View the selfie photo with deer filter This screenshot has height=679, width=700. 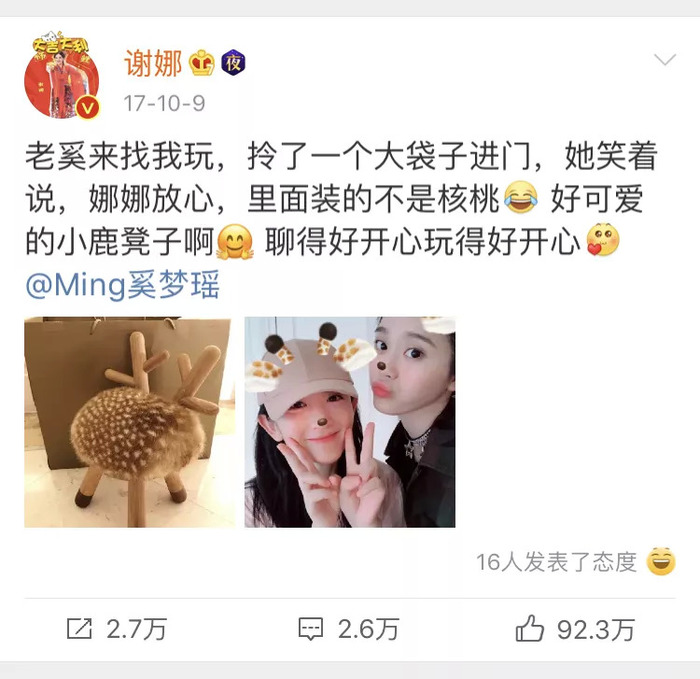350,422
